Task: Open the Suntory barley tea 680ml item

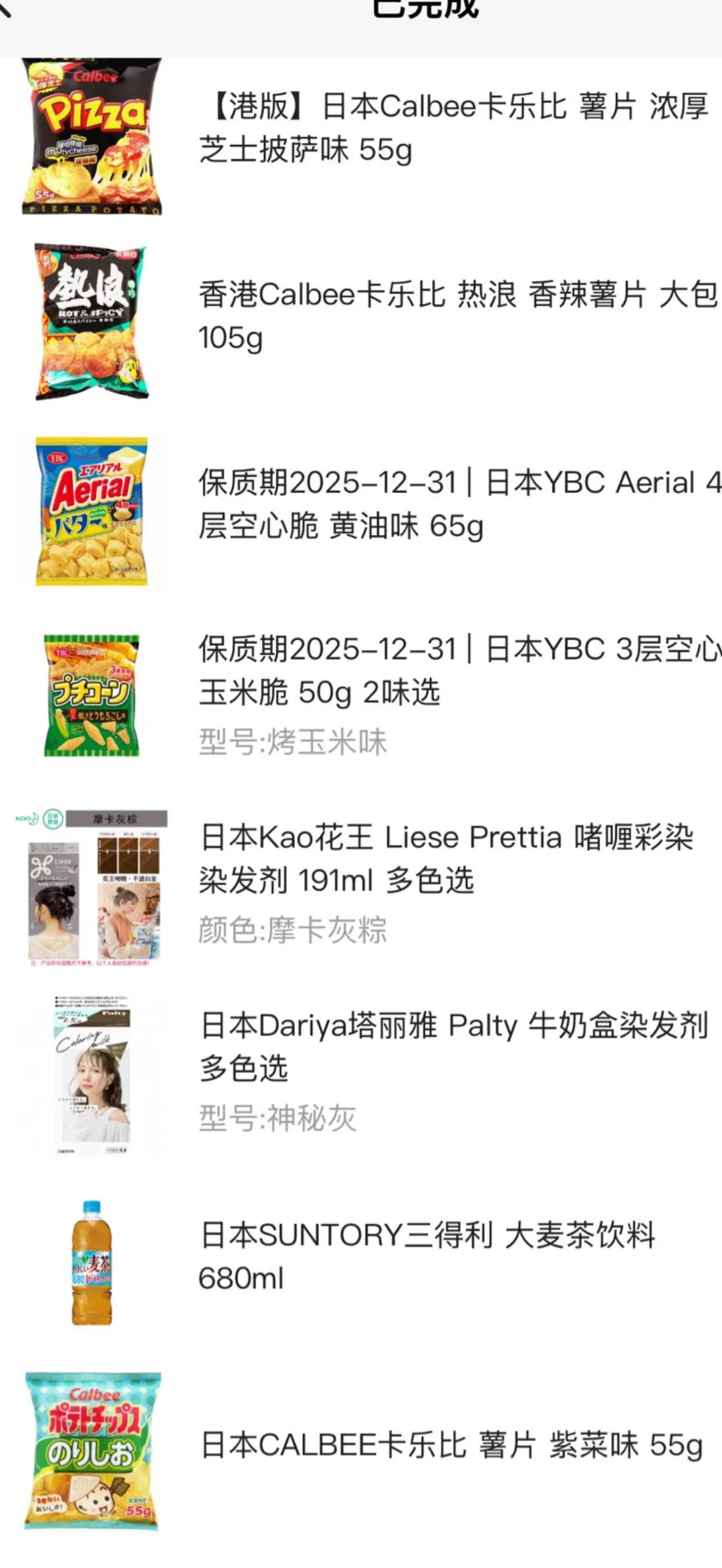Action: (428, 1256)
